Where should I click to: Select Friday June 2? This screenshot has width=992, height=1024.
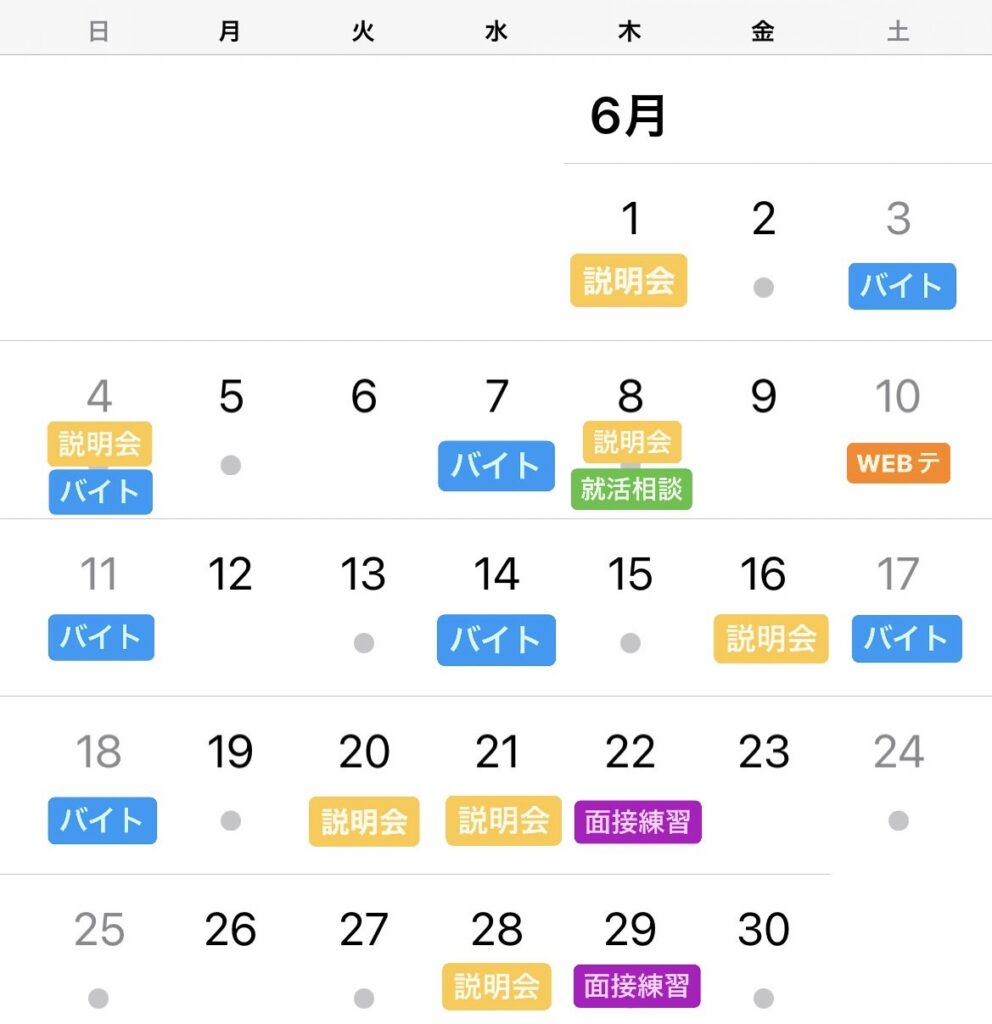pos(763,220)
